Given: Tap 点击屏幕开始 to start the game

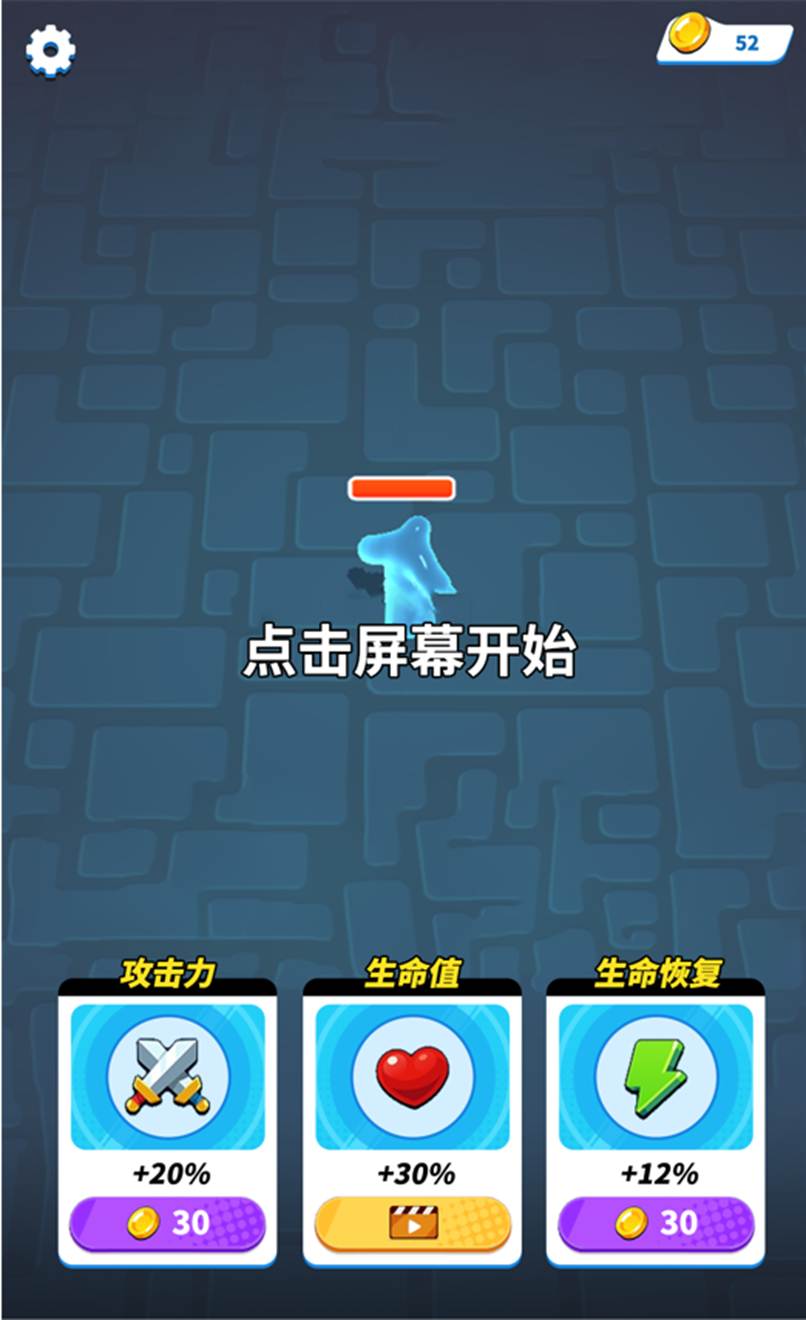Looking at the screenshot, I should pos(410,653).
